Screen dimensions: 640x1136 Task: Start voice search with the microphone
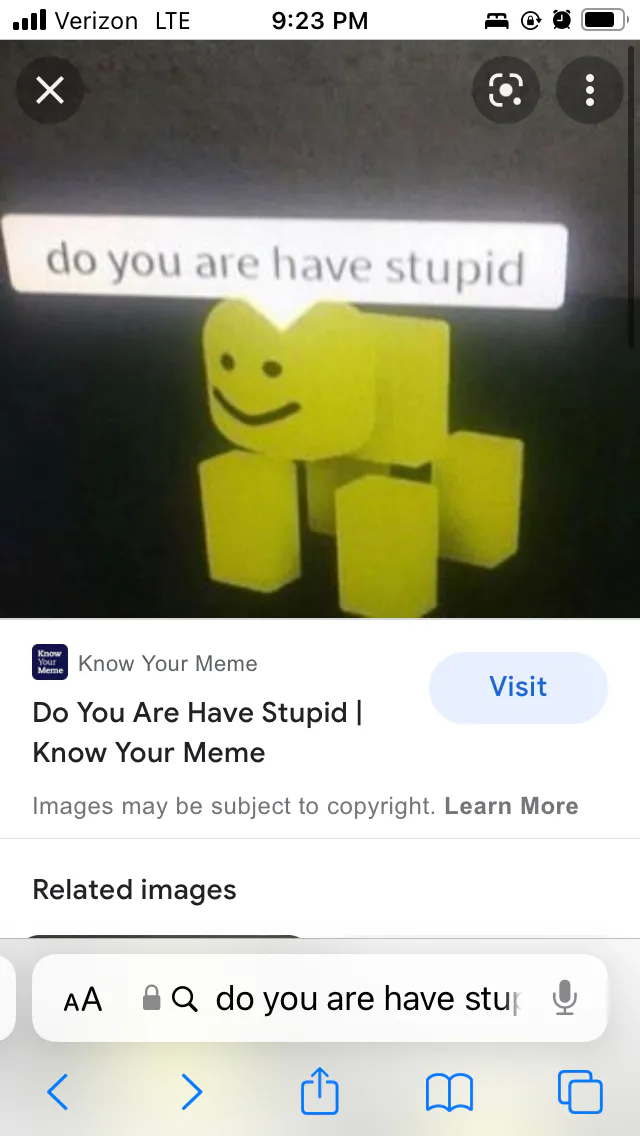pyautogui.click(x=565, y=998)
